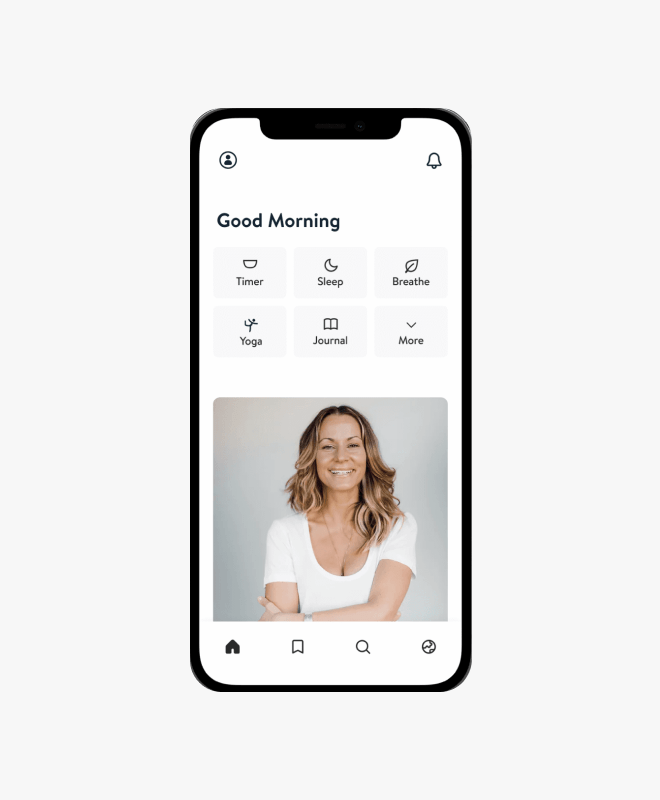Open the profile icon
This screenshot has height=800, width=660.
(x=228, y=160)
